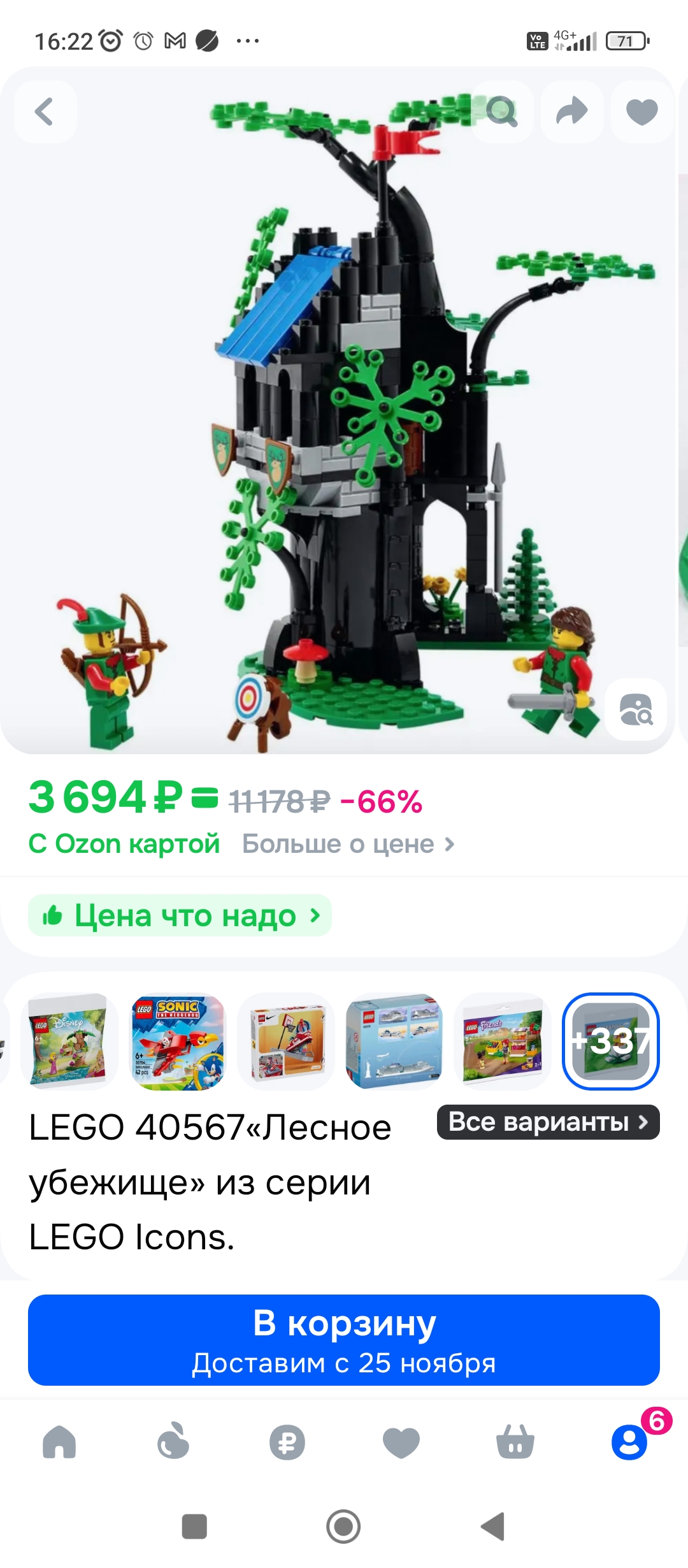Image resolution: width=688 pixels, height=1568 pixels.
Task: Open the shopping basket tab
Action: 515,1442
